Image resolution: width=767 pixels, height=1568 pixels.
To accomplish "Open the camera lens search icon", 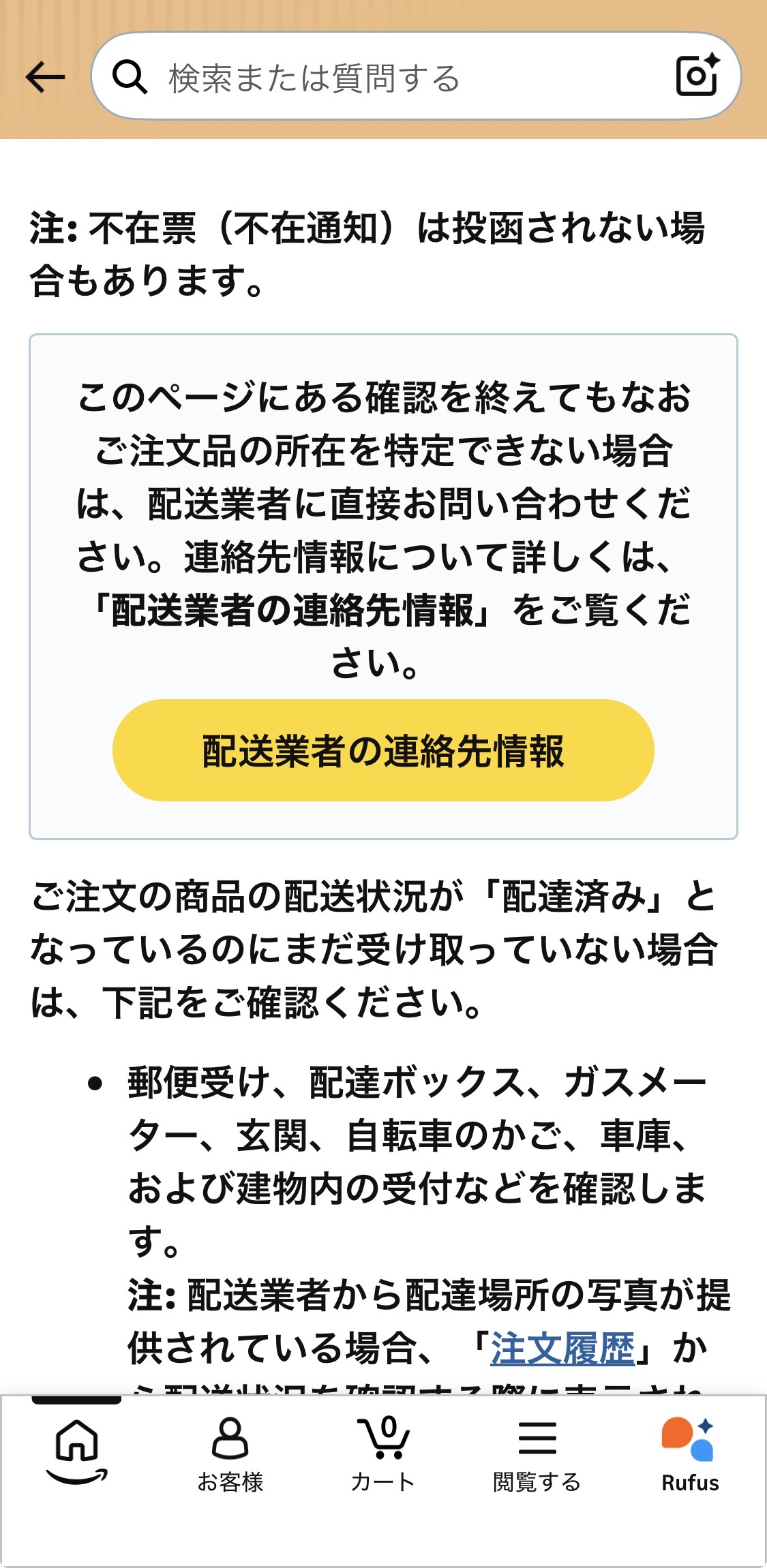I will coord(697,75).
